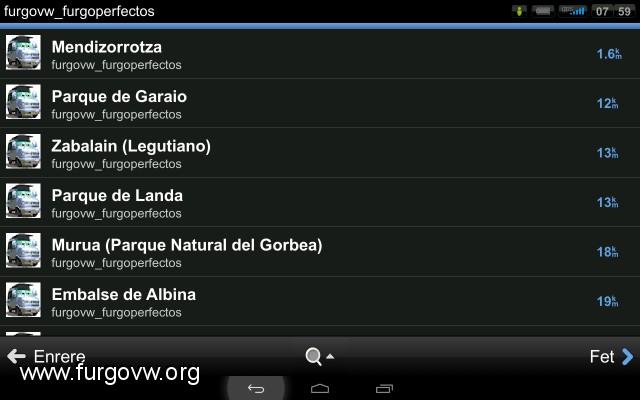View Murua (Parque Natural del Gorbea)
Screen dimensions: 640x400
pos(300,252)
